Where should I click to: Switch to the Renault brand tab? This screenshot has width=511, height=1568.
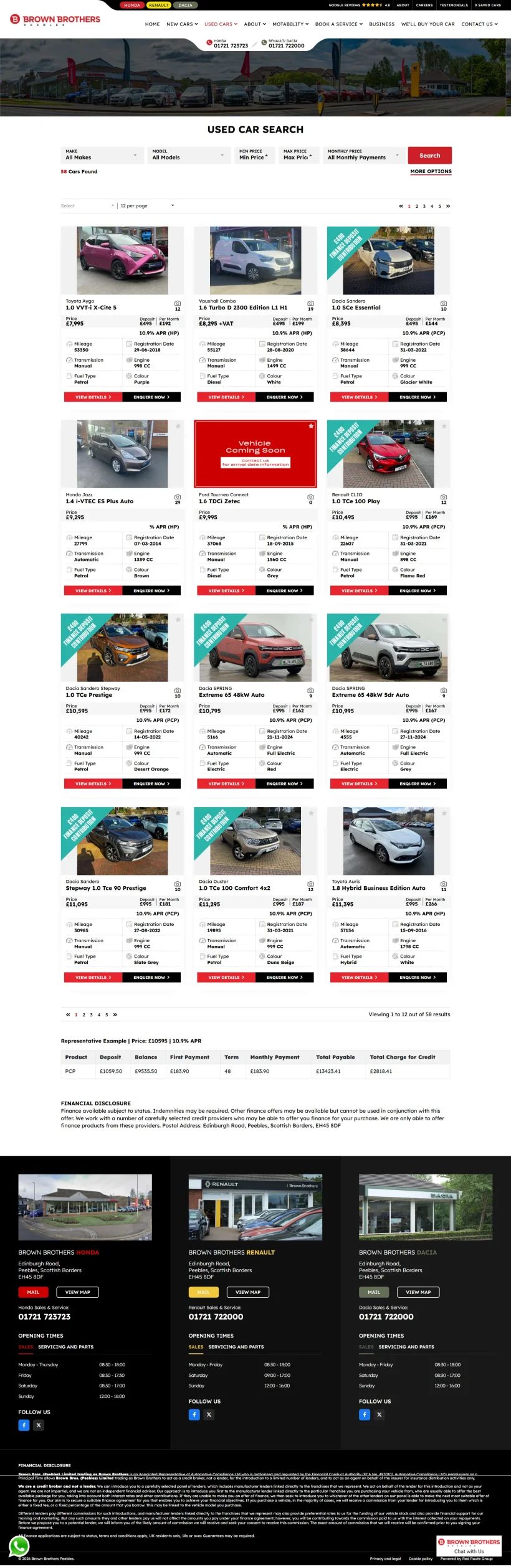pyautogui.click(x=158, y=5)
